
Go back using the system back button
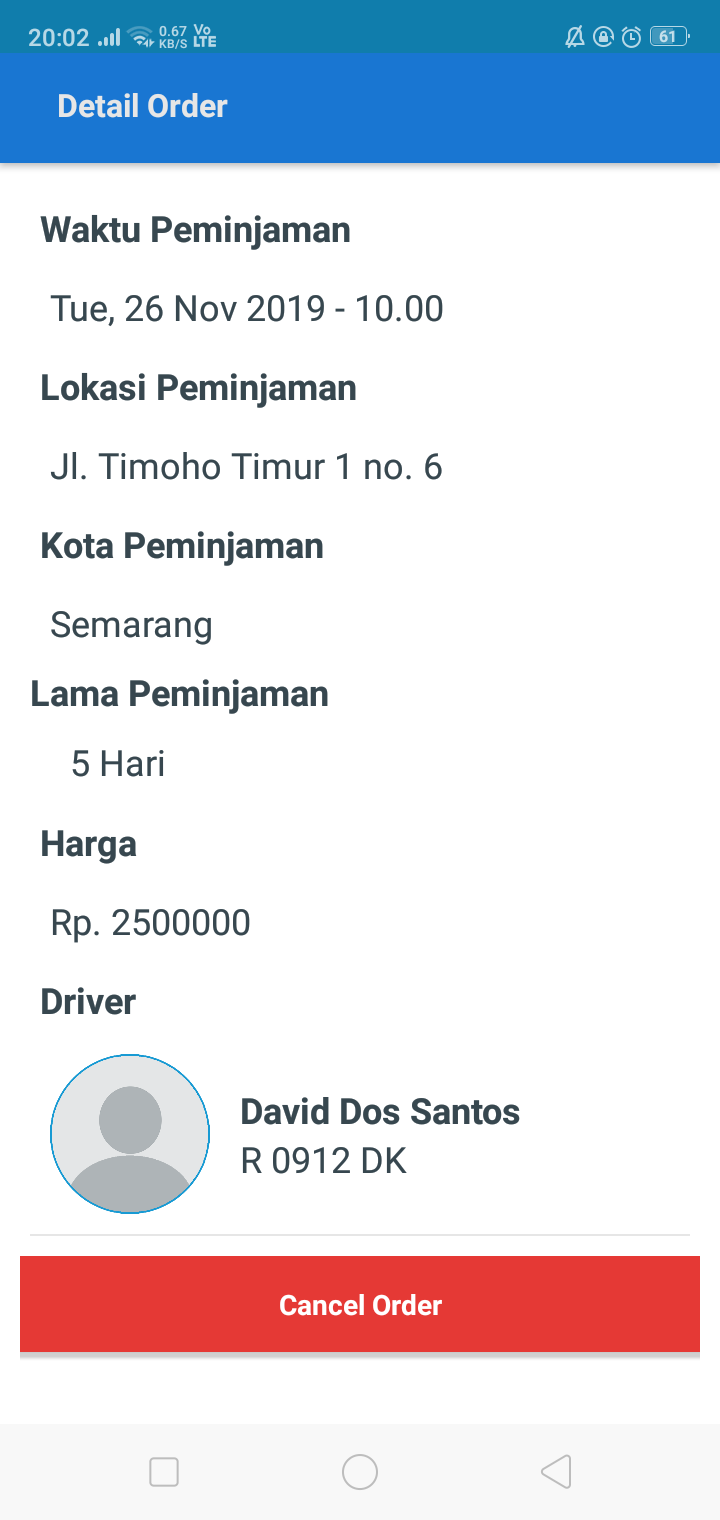point(556,1472)
